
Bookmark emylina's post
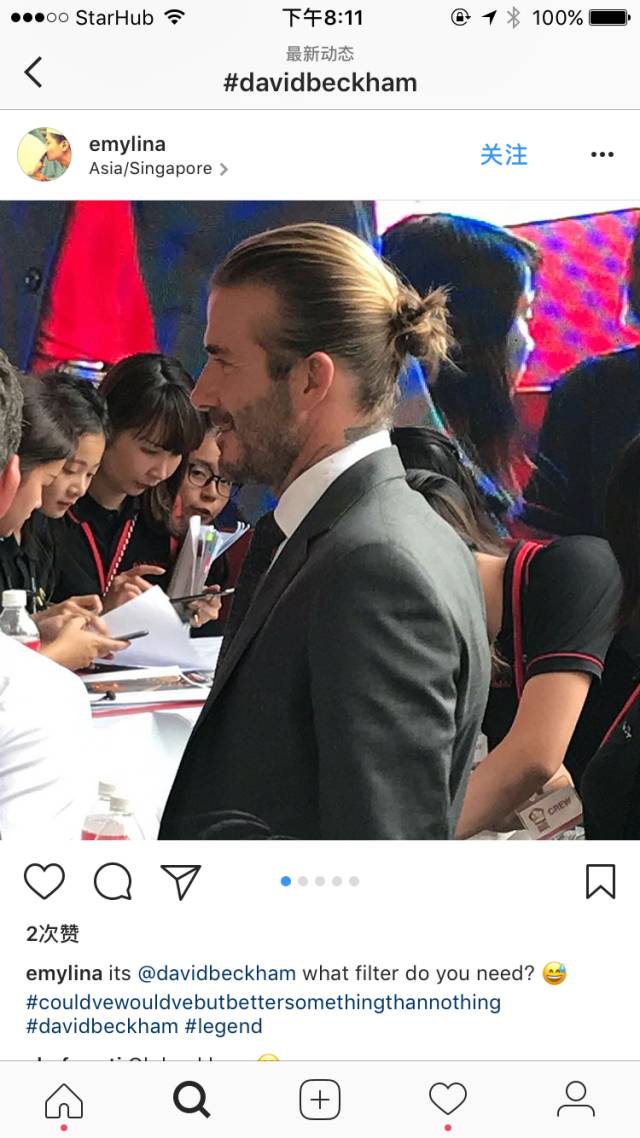point(600,881)
